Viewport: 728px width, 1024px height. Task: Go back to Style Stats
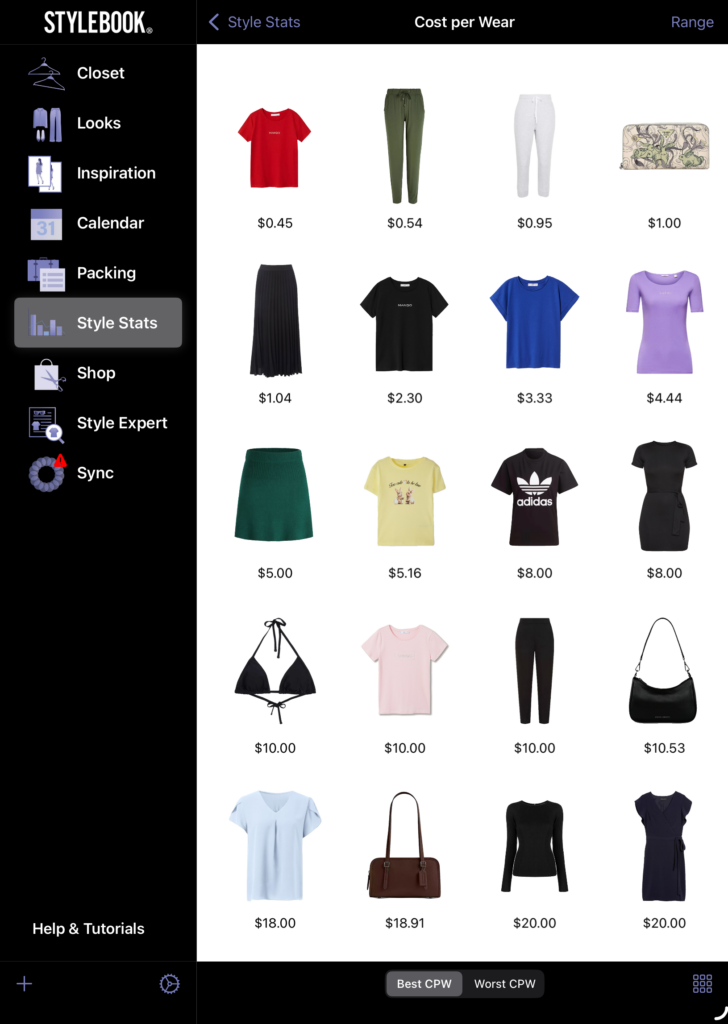pyautogui.click(x=254, y=22)
